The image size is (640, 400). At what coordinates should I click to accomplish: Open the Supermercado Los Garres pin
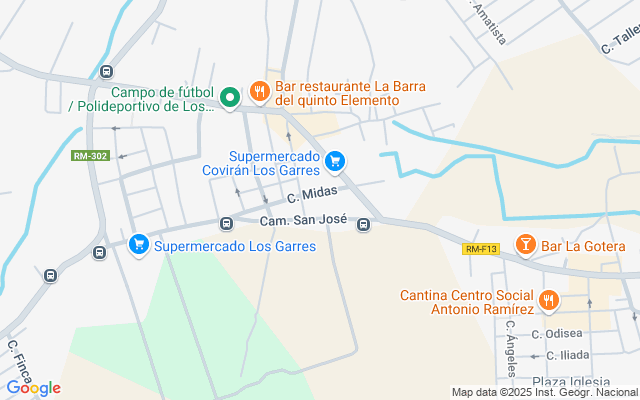(x=139, y=243)
